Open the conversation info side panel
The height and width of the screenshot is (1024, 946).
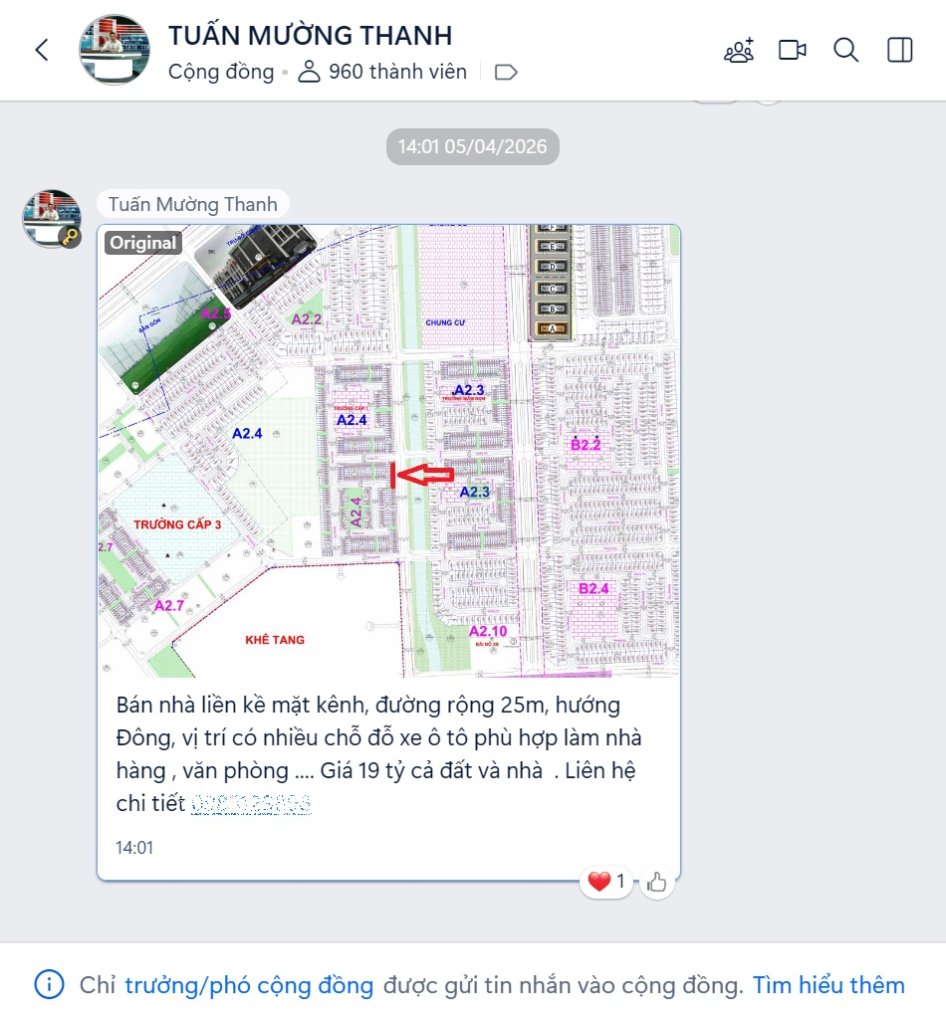[900, 50]
